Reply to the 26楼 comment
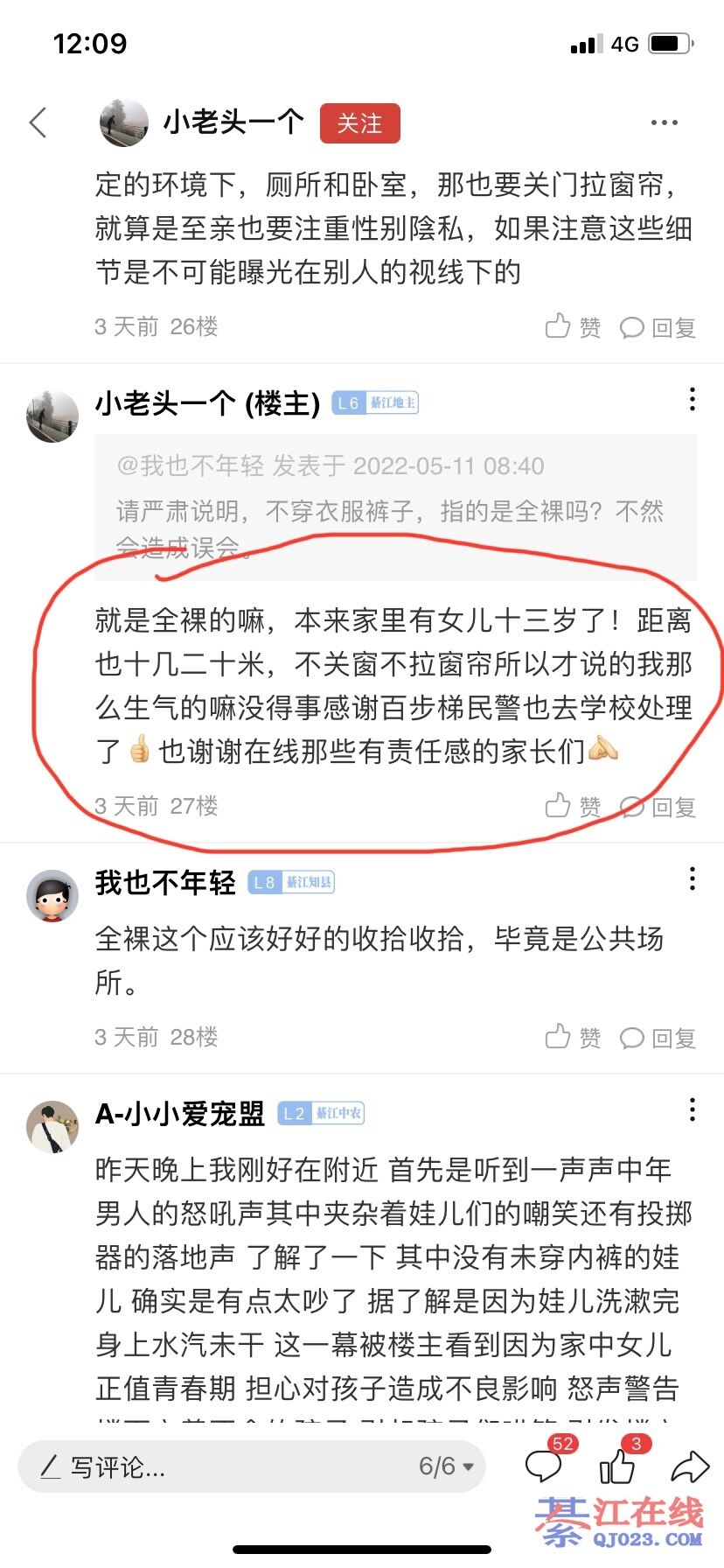This screenshot has width=724, height=1568. 658,327
